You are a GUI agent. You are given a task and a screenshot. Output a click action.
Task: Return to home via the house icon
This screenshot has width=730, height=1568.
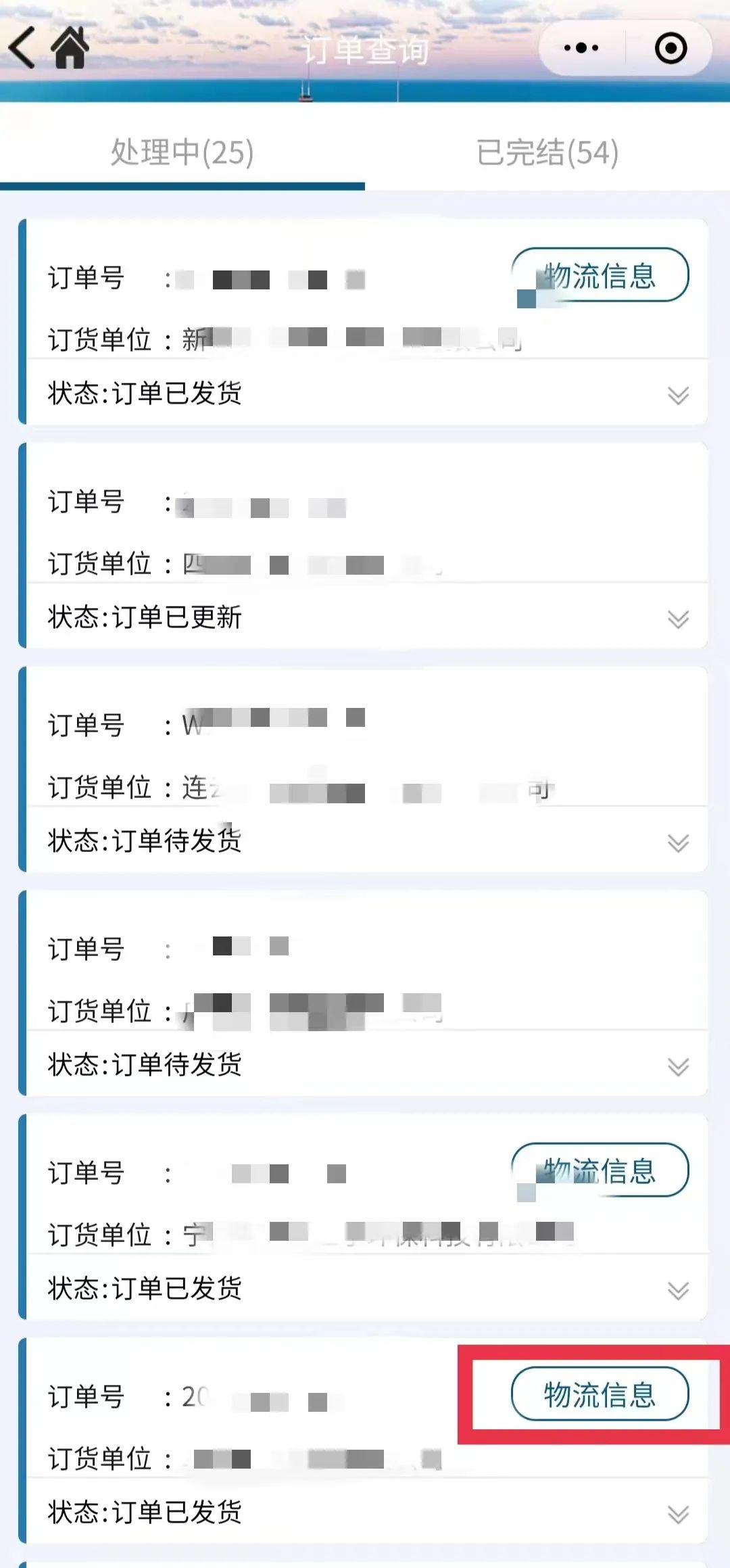[70, 48]
